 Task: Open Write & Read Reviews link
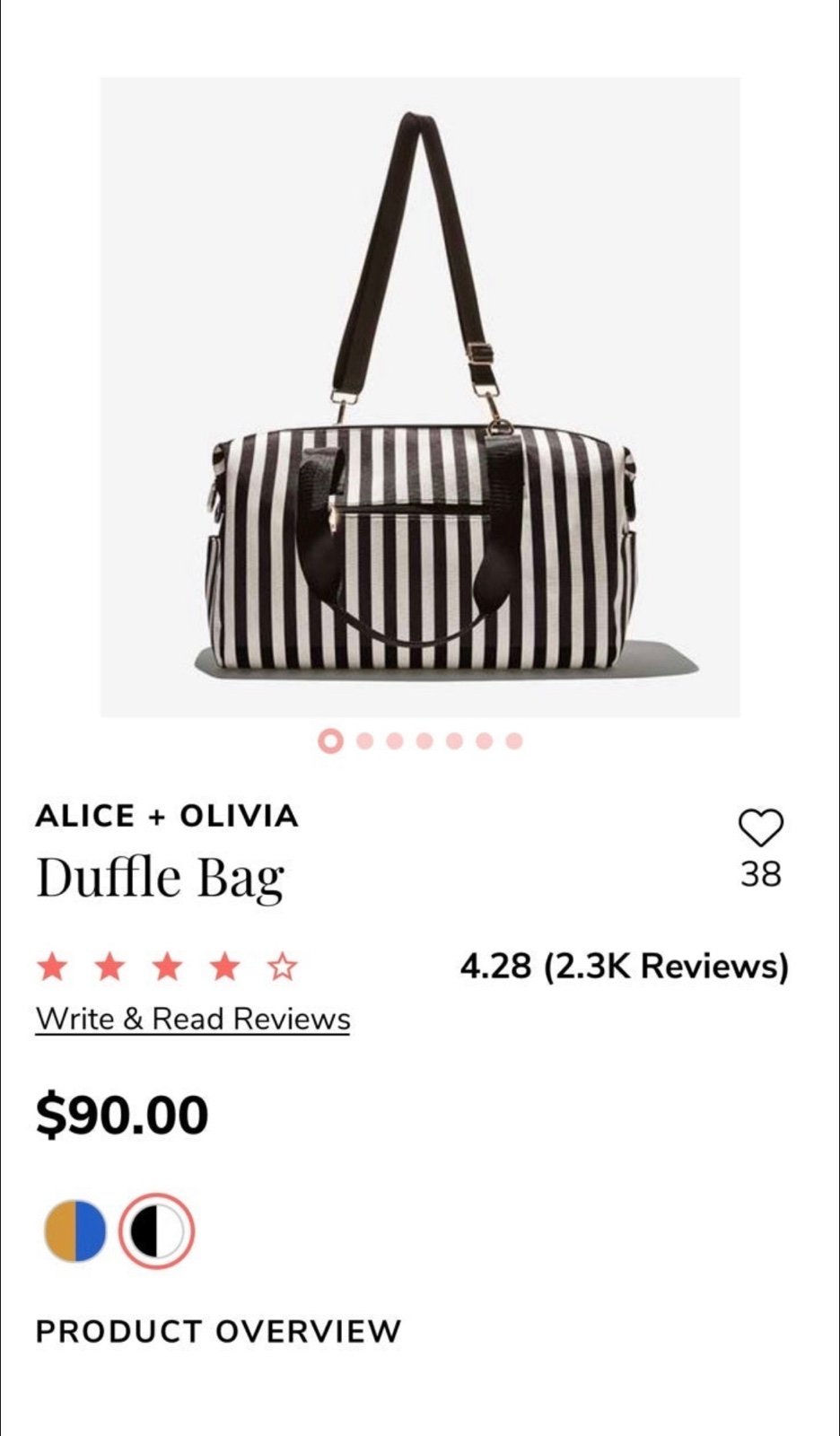click(x=193, y=1019)
